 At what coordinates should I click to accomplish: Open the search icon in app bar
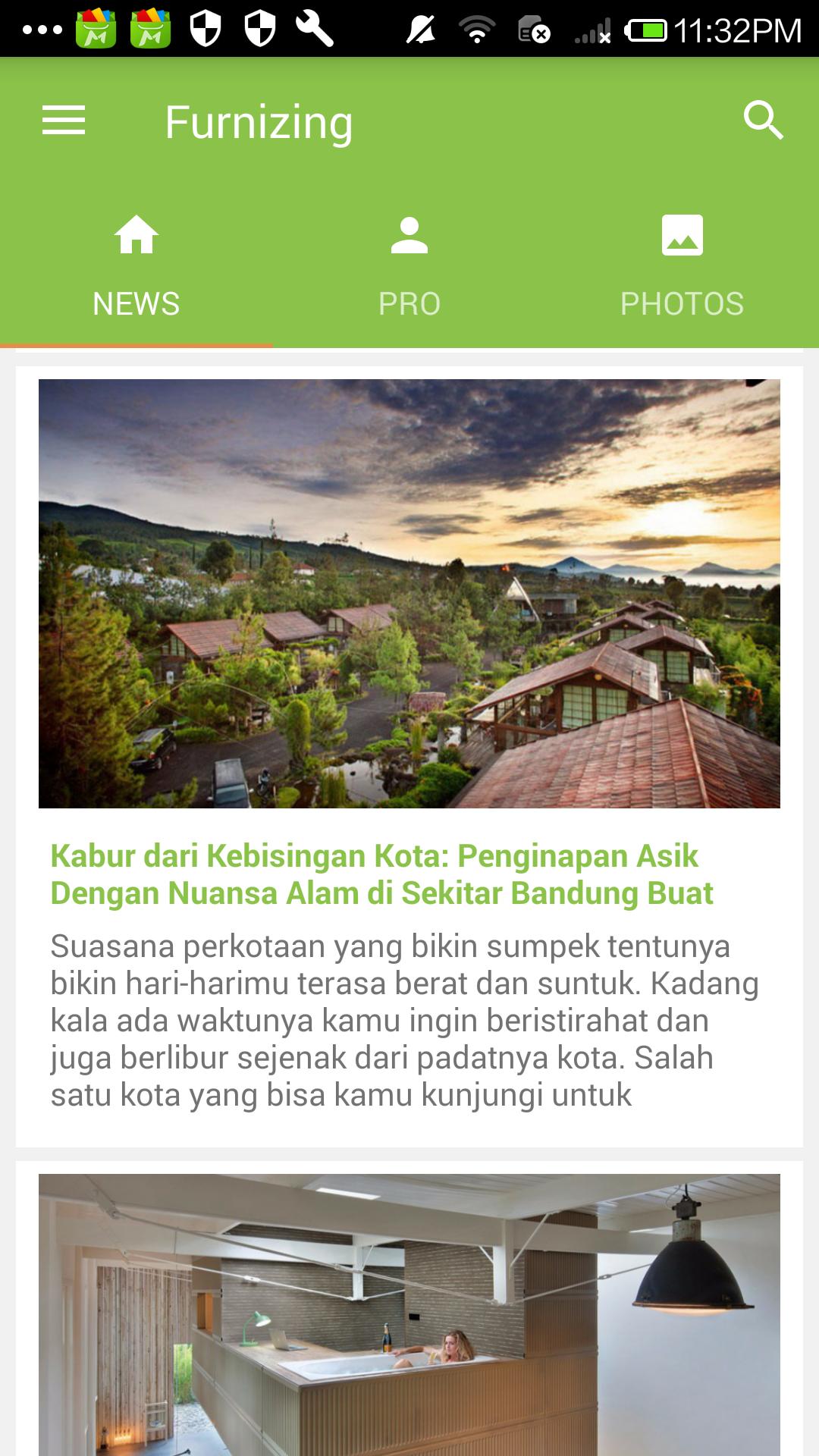pos(762,121)
